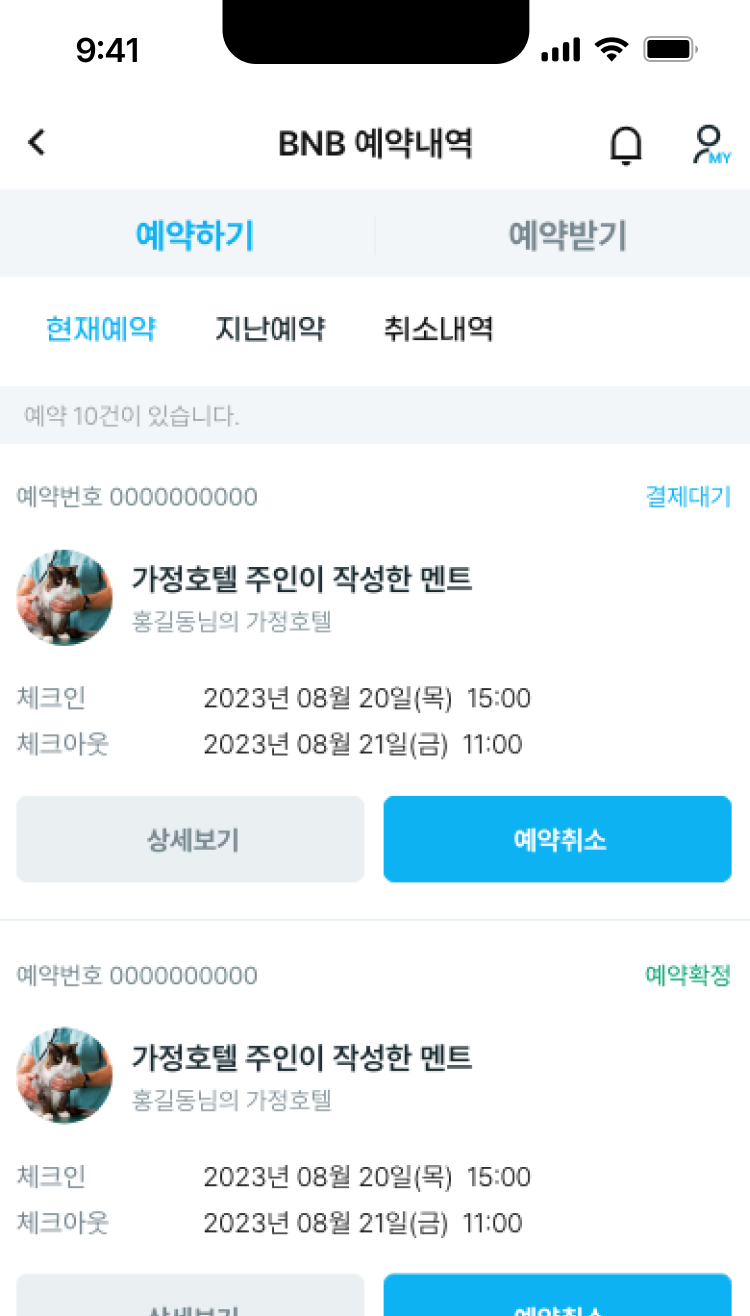The width and height of the screenshot is (750, 1316).
Task: Show the 지난예약 list
Action: coord(270,328)
